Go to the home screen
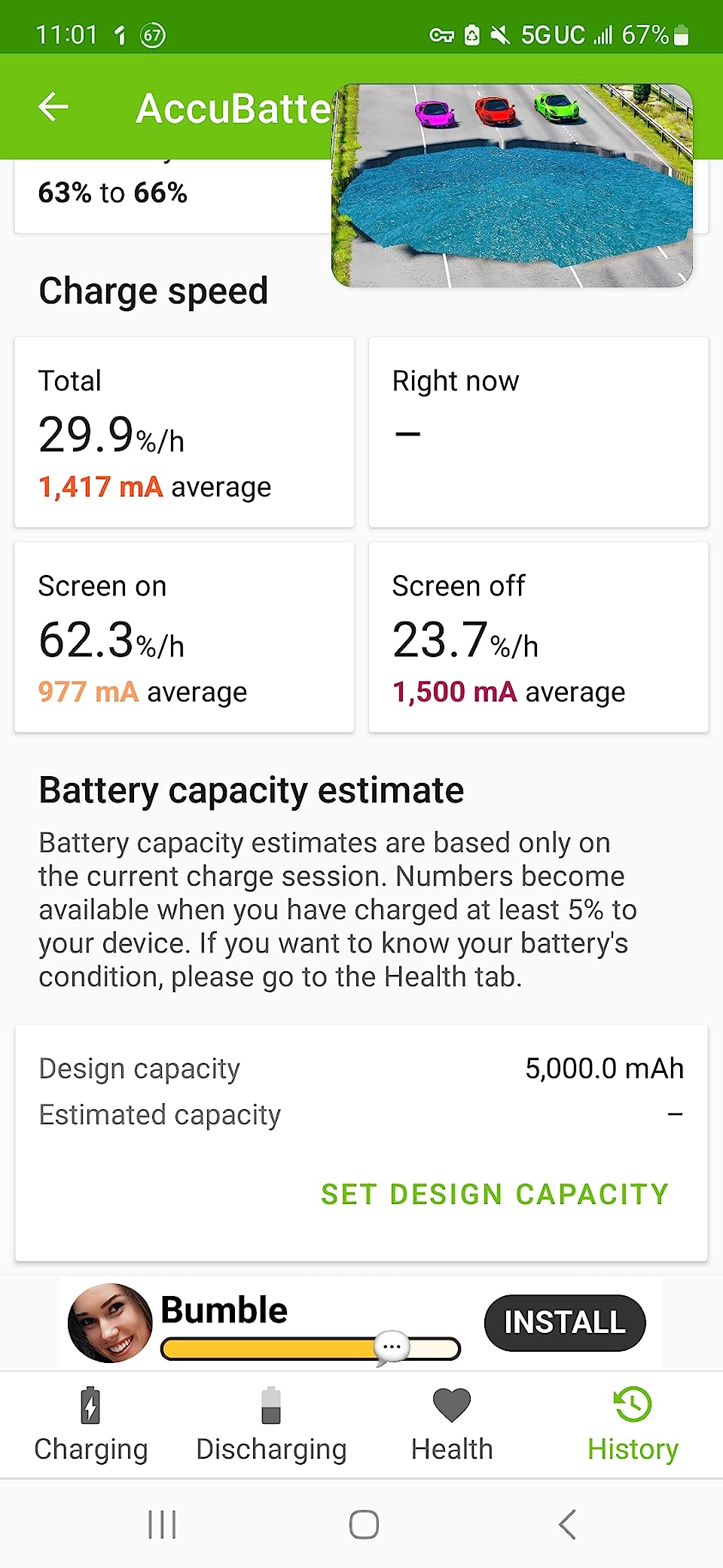 click(364, 1524)
